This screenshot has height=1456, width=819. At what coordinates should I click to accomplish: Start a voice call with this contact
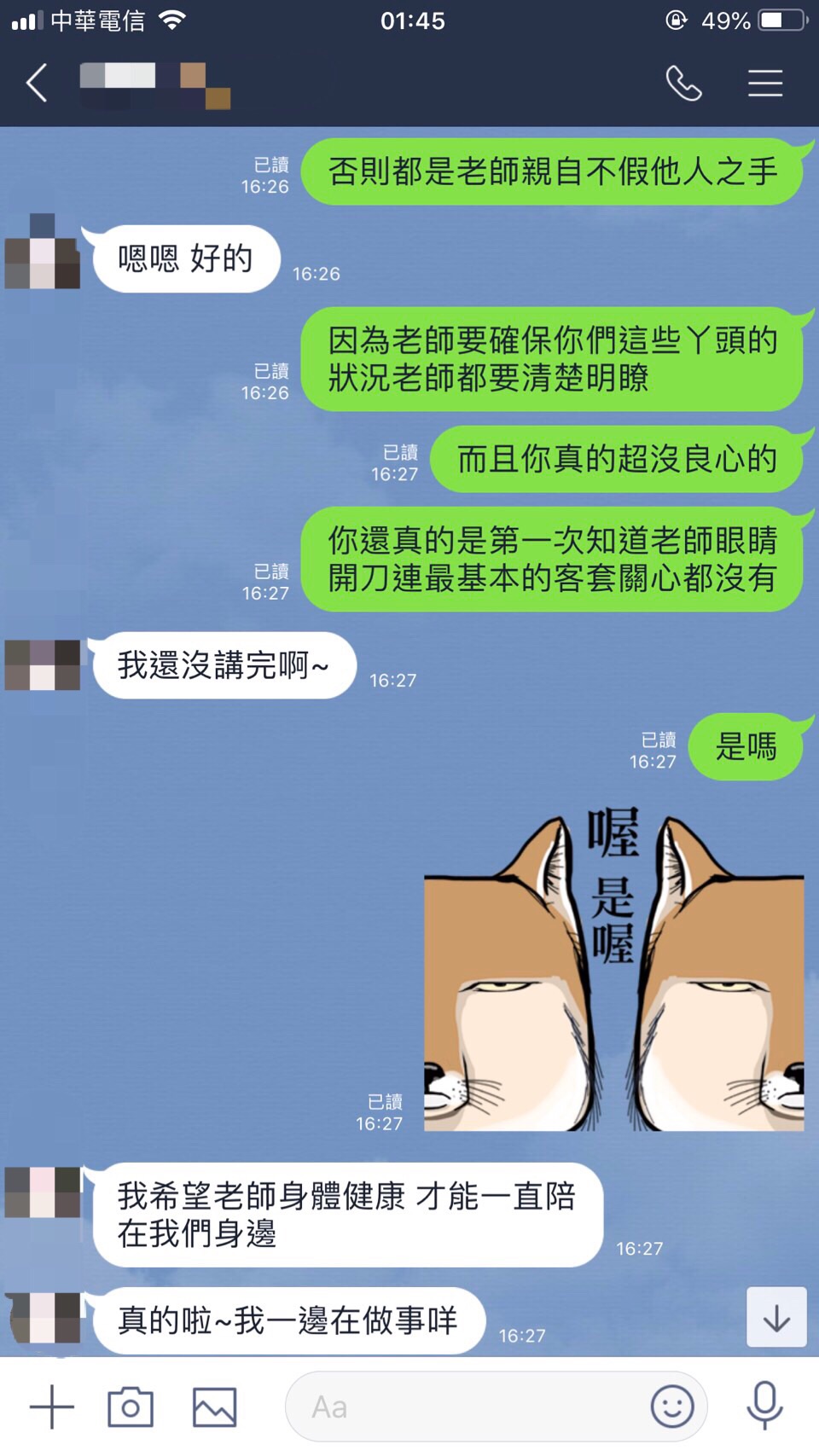click(683, 84)
